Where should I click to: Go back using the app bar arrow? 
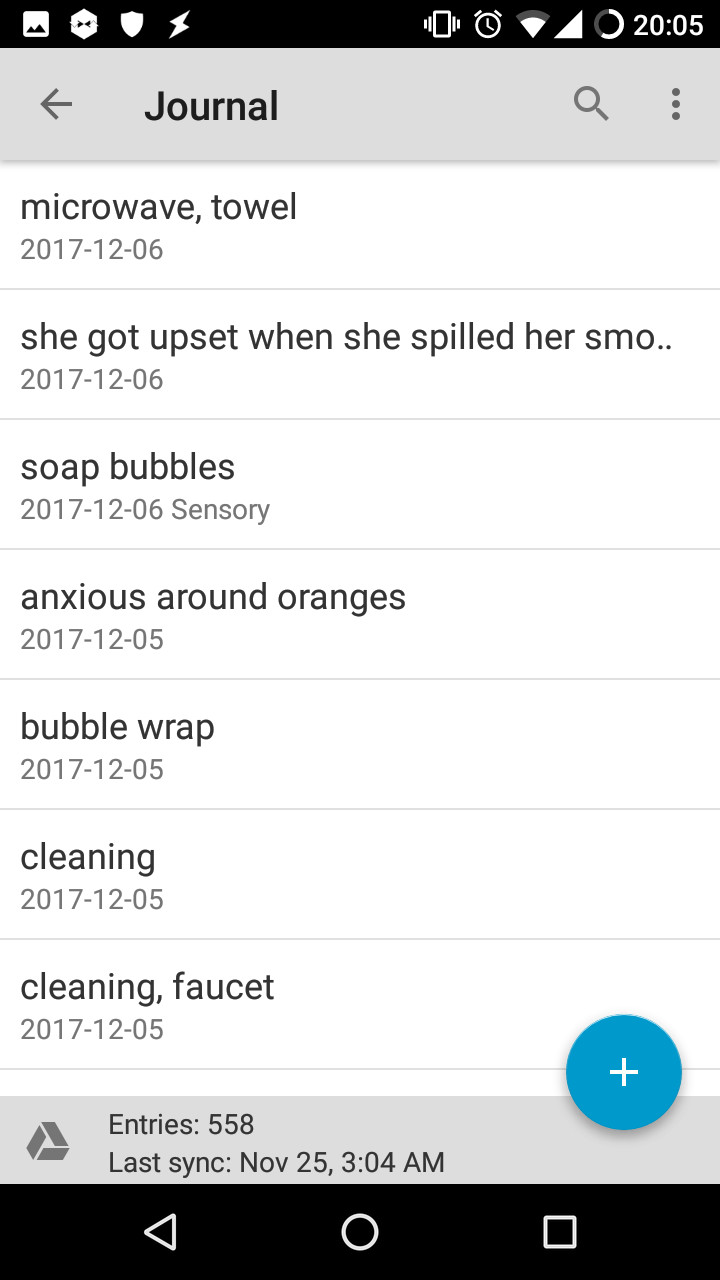pyautogui.click(x=56, y=104)
